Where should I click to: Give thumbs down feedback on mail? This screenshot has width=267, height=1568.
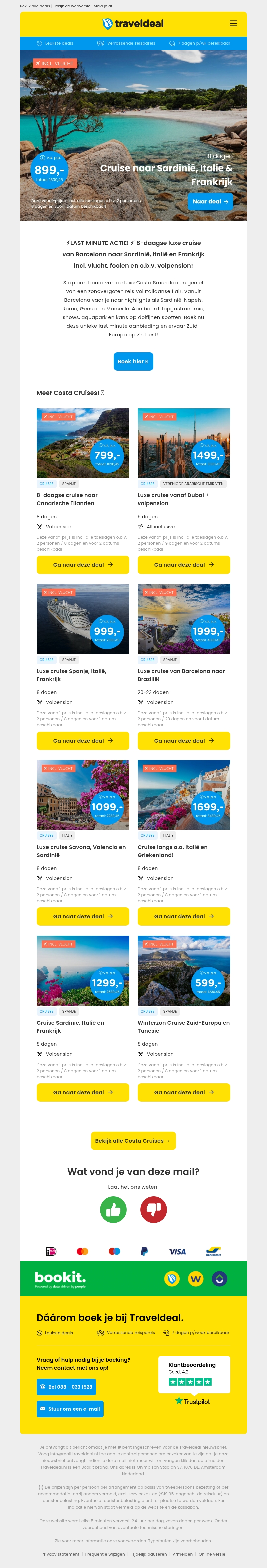153,1210
